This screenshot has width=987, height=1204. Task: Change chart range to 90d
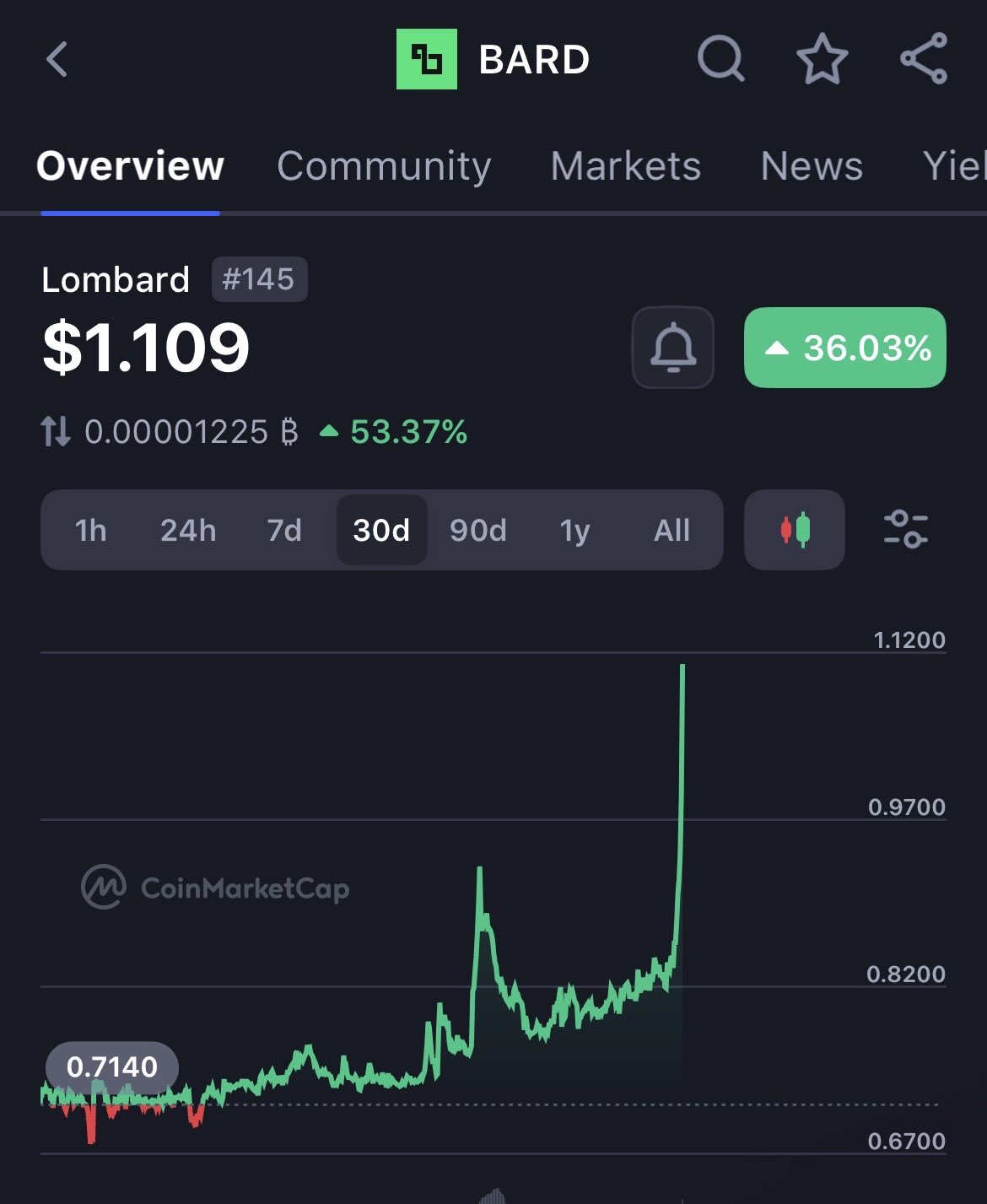click(x=478, y=531)
